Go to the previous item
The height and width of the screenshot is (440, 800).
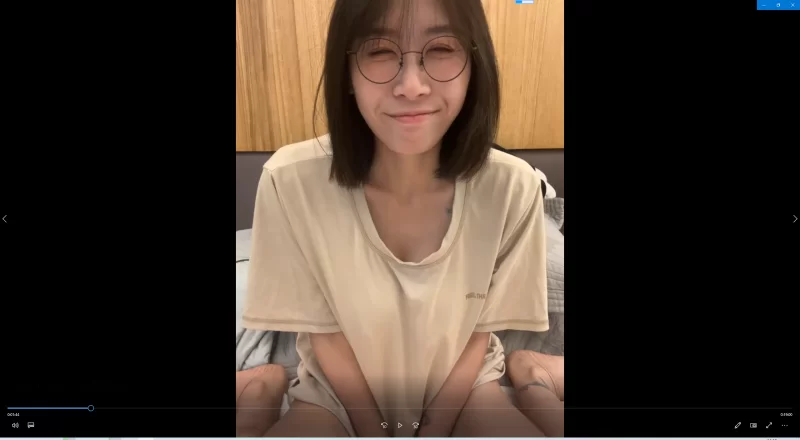pyautogui.click(x=4, y=219)
